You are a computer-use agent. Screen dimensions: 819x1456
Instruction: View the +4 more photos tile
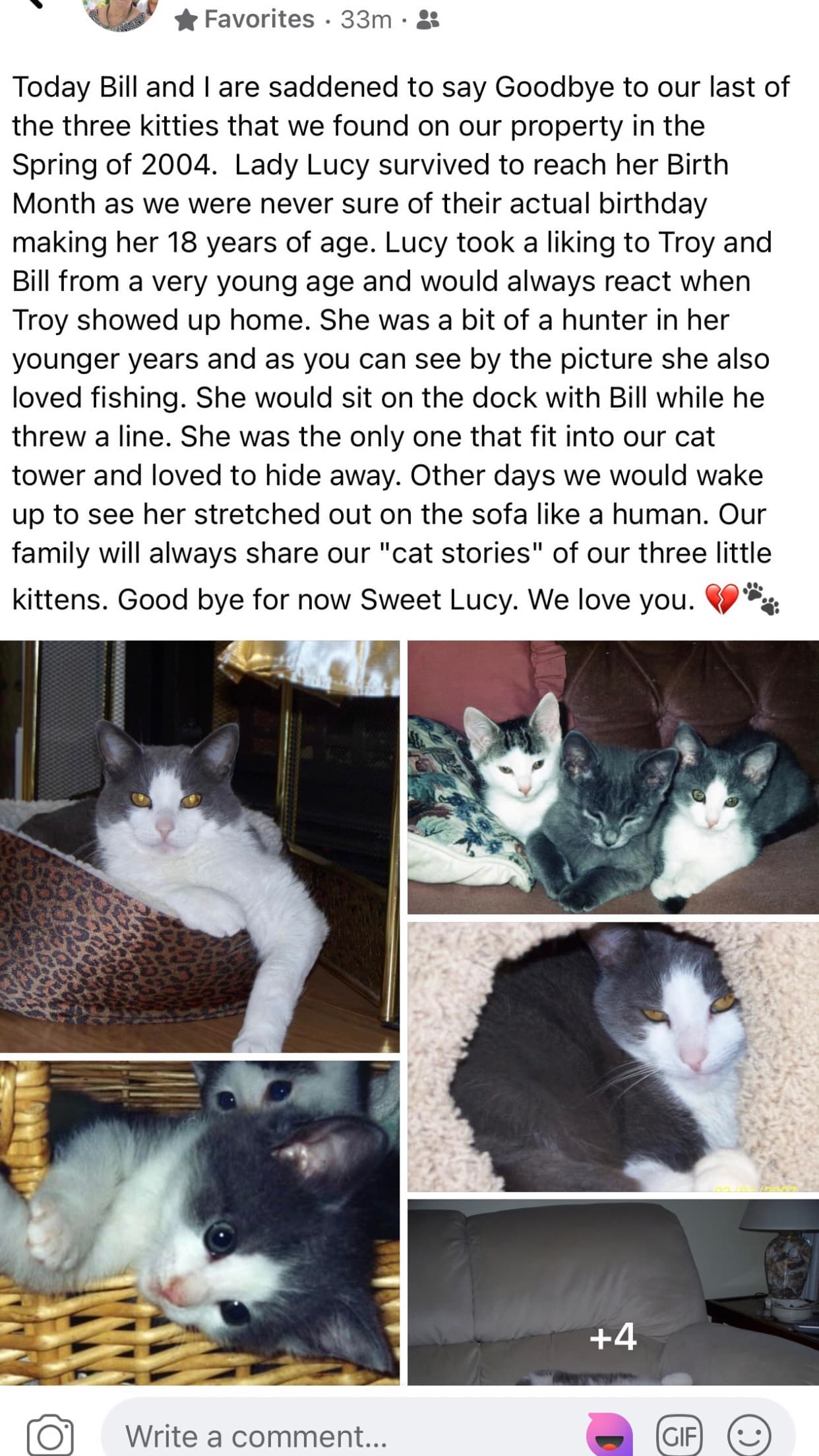pyautogui.click(x=613, y=1292)
